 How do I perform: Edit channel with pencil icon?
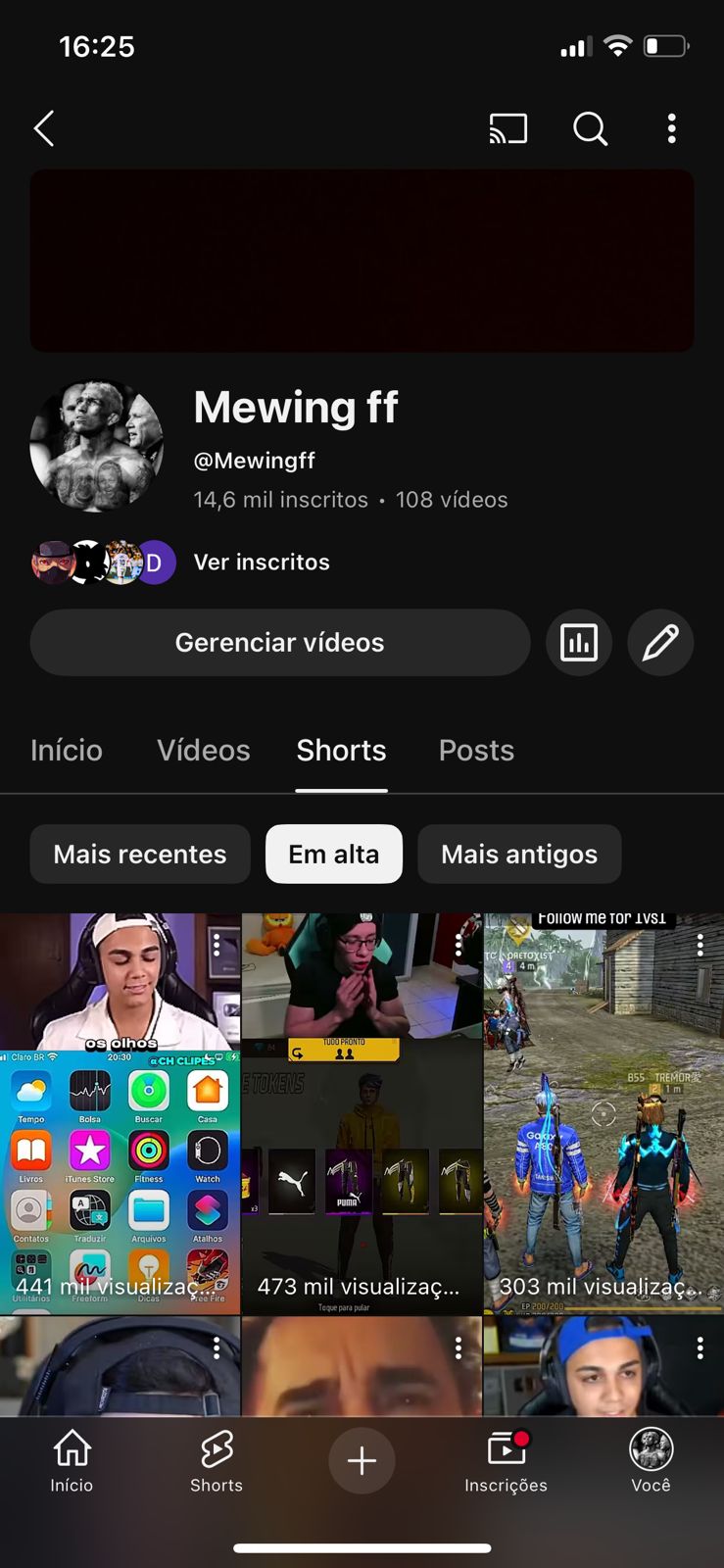660,643
